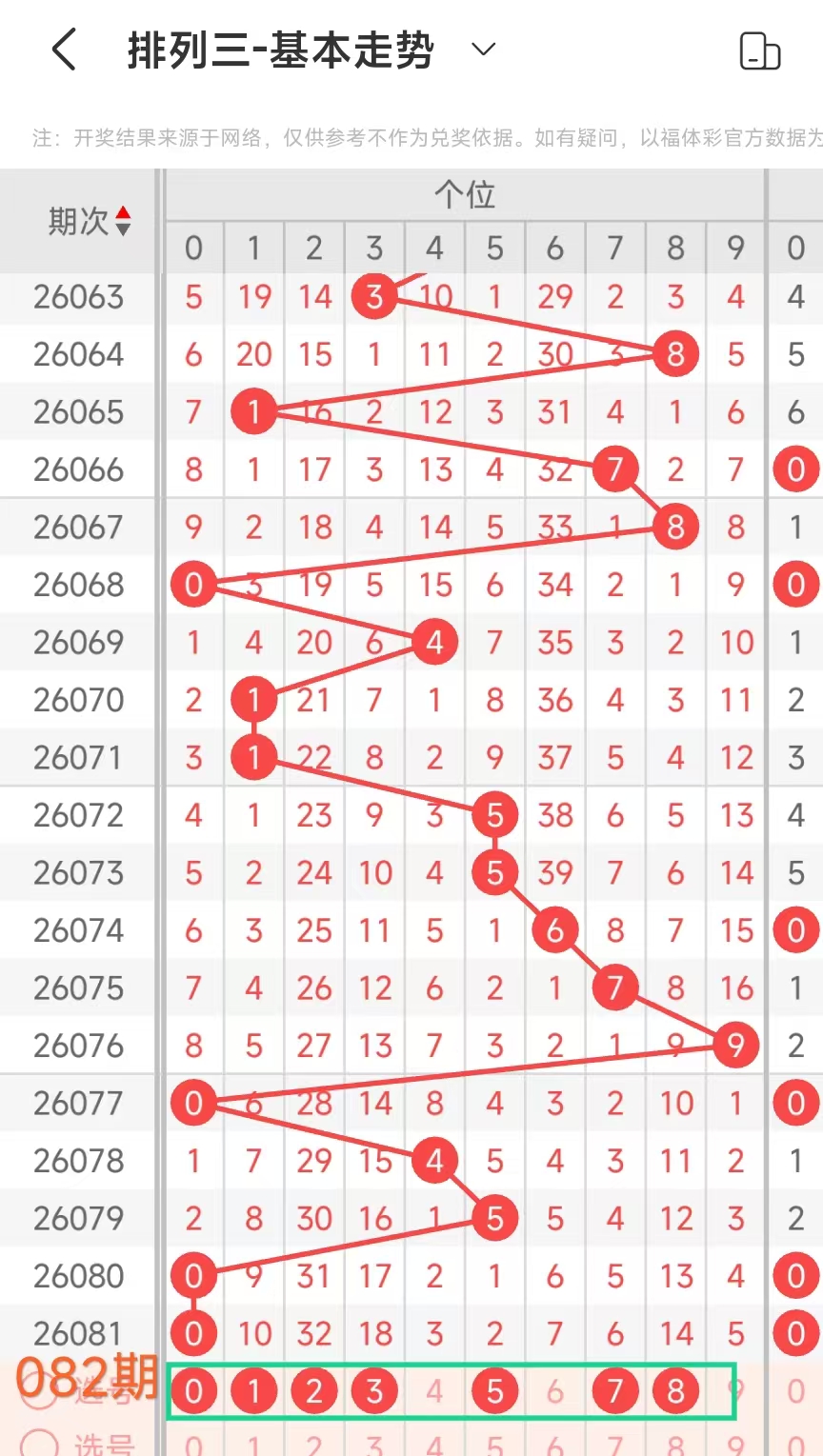Go back from the basic trend chart

tap(64, 50)
